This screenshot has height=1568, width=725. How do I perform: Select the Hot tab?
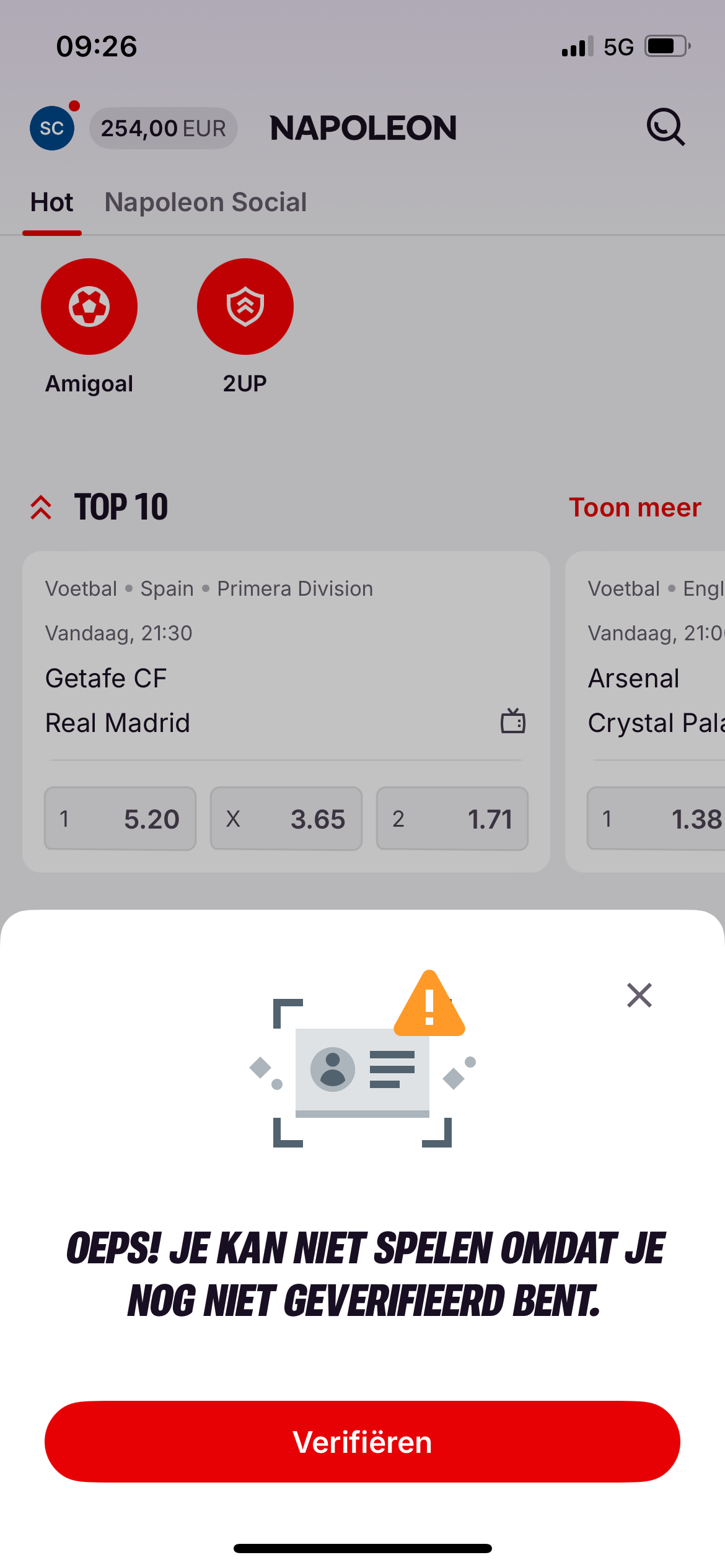tap(52, 203)
